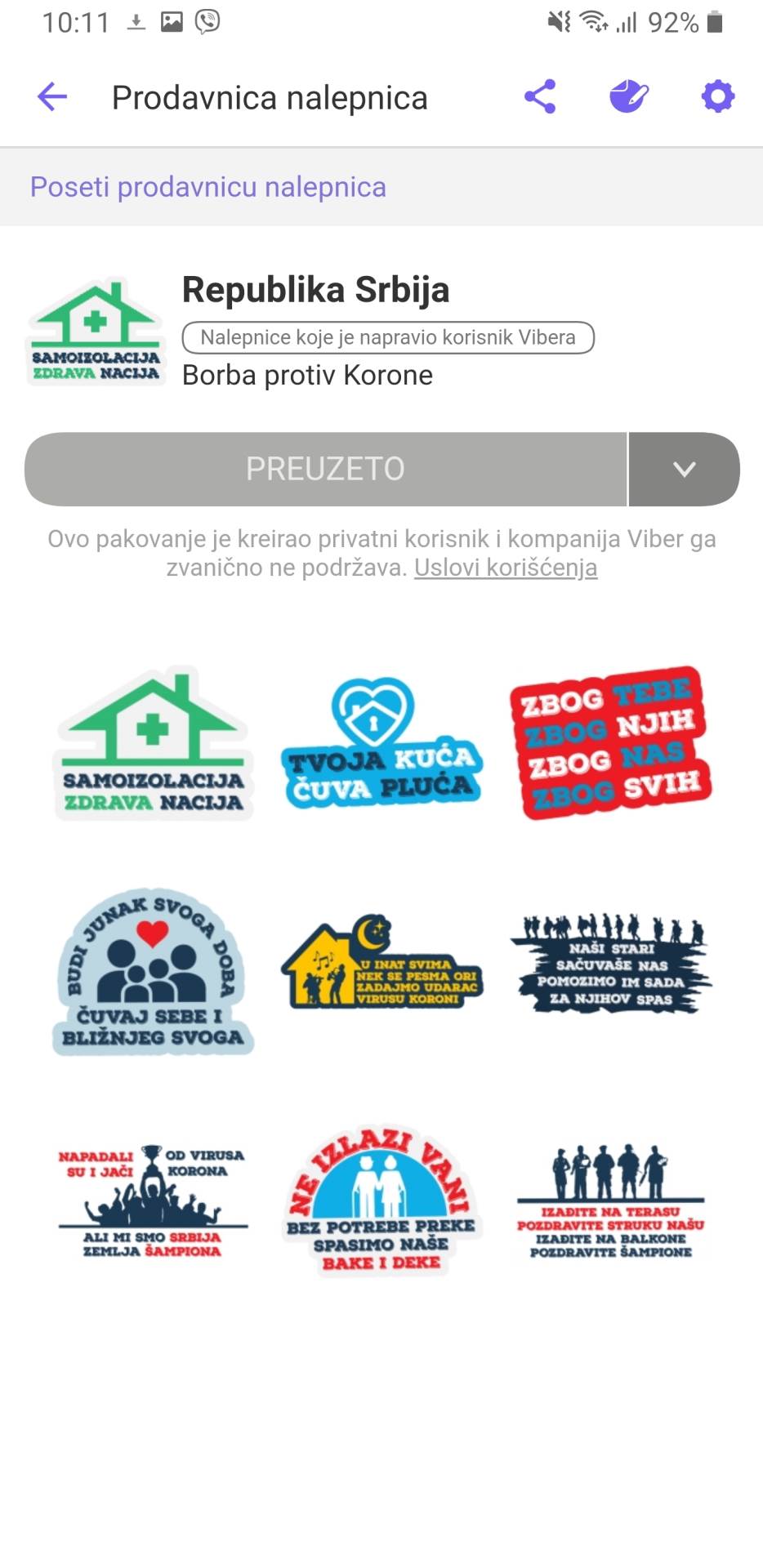Open the sticker creation tool icon

627,96
